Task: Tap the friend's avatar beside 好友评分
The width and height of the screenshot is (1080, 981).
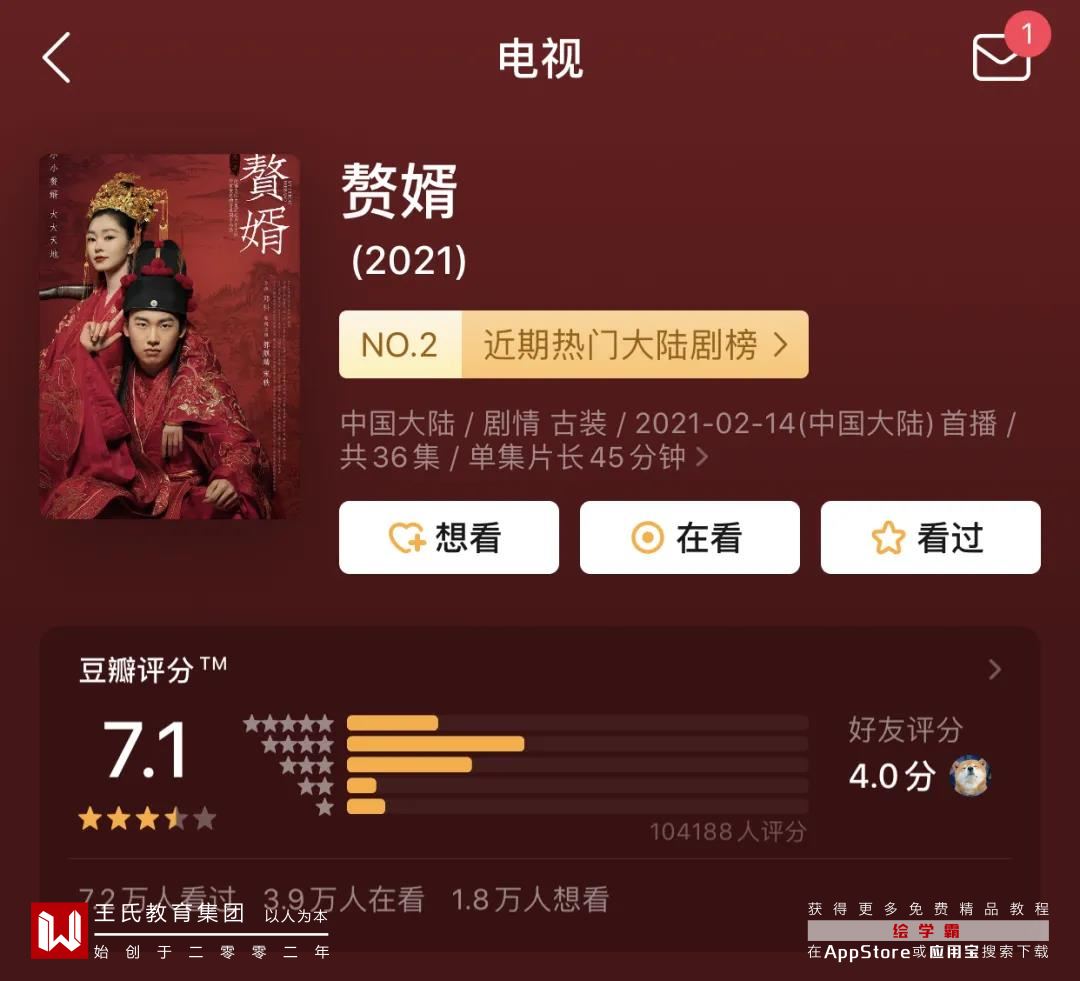Action: click(970, 776)
